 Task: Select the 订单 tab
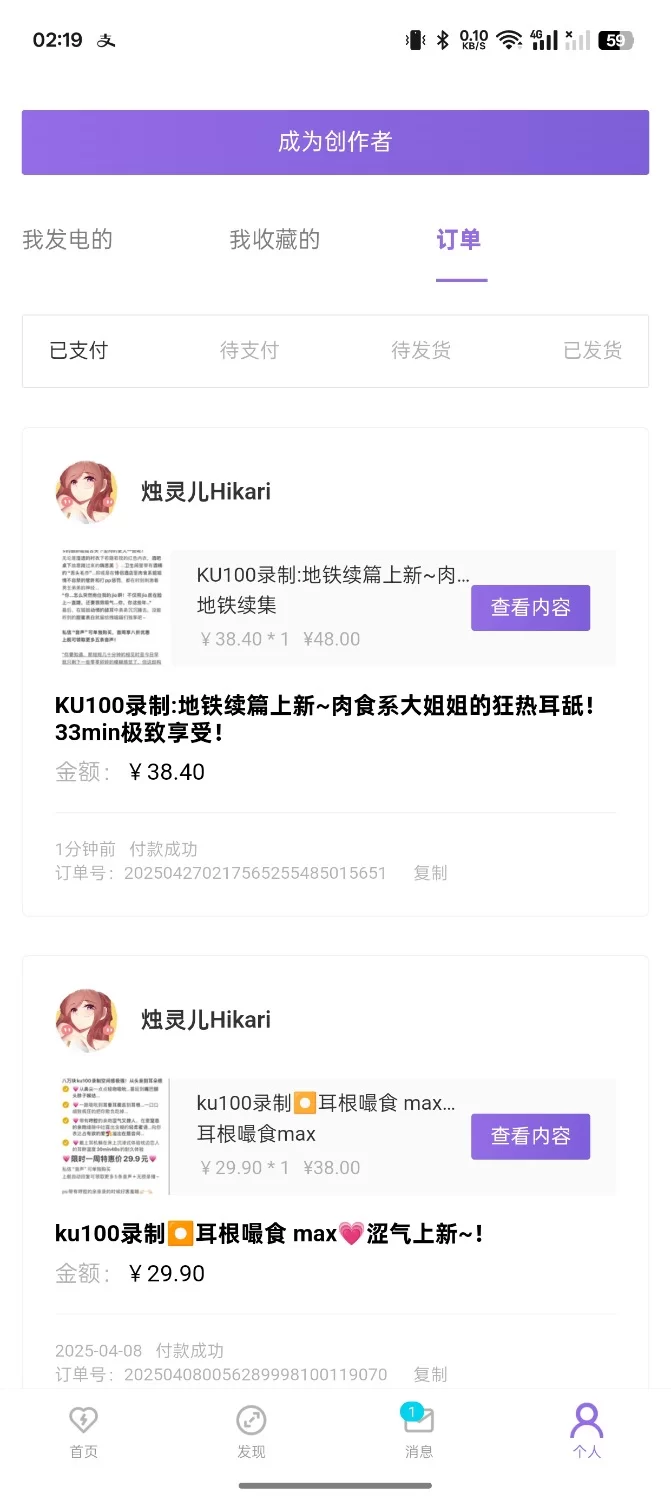(x=459, y=240)
